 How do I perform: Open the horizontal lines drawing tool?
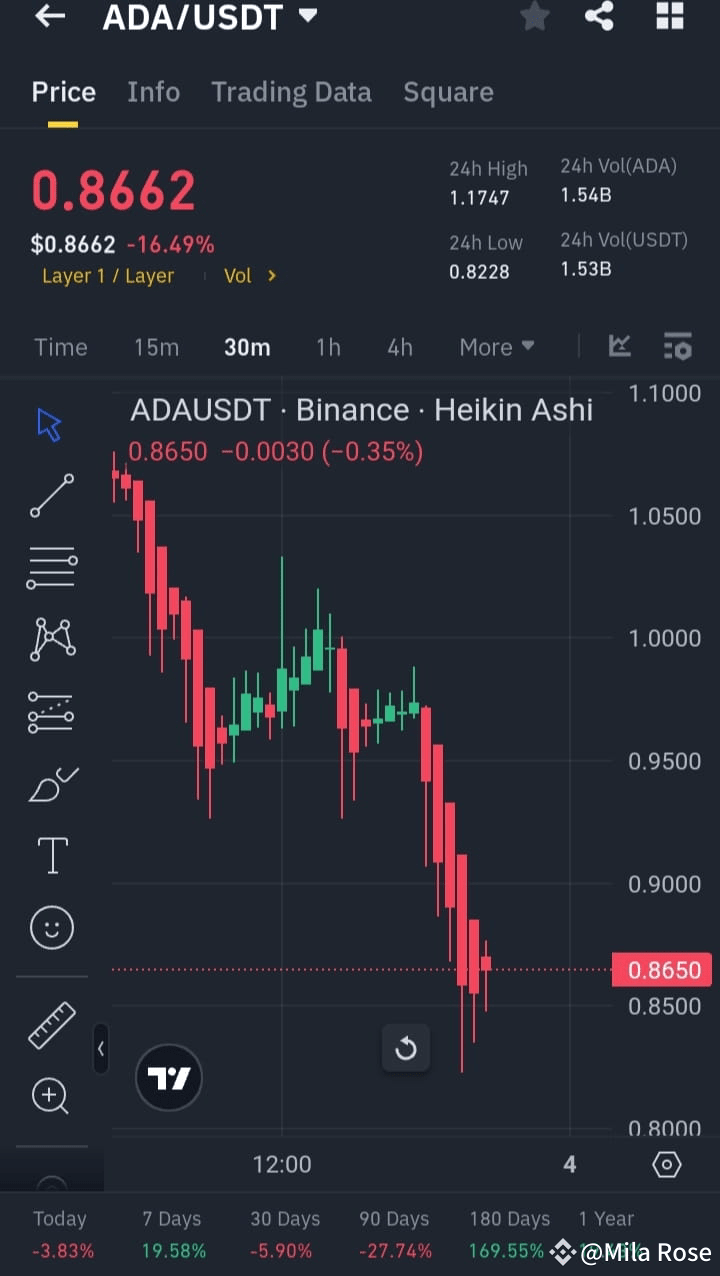pos(51,568)
